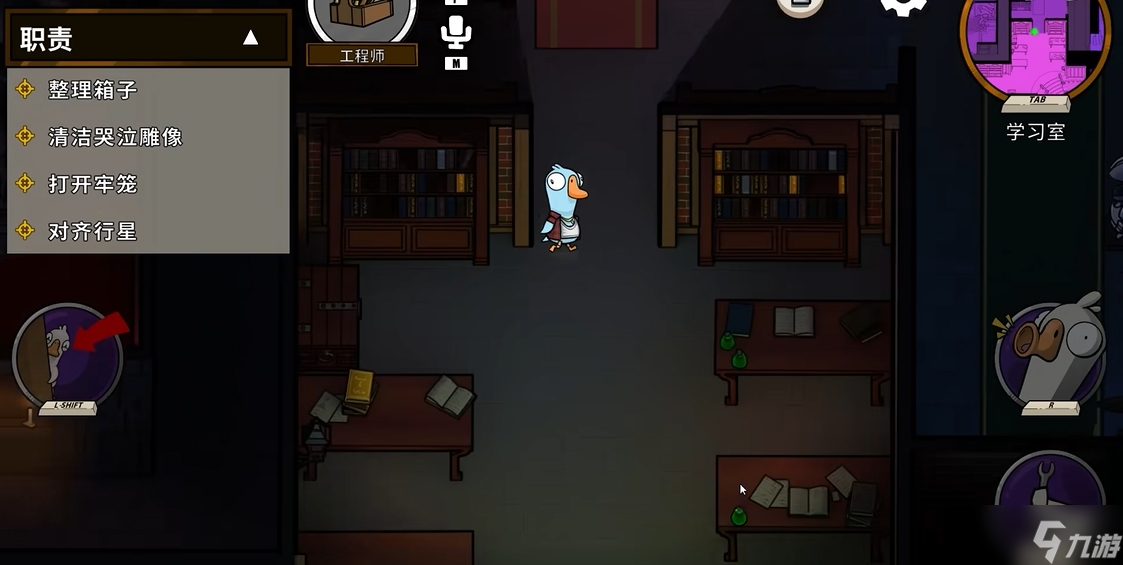Collapse the 职责 task list
1123x565 pixels.
(250, 38)
